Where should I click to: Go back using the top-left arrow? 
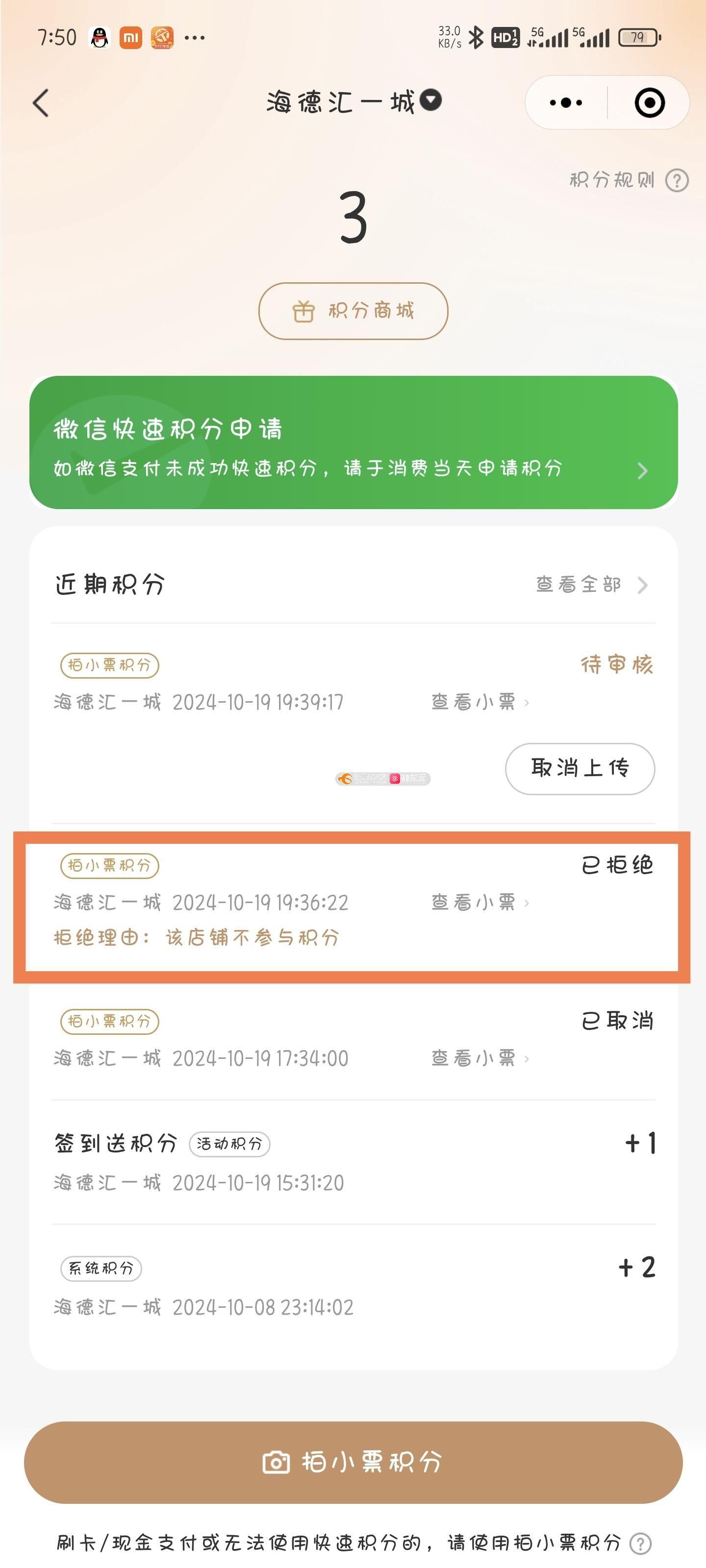[x=41, y=102]
